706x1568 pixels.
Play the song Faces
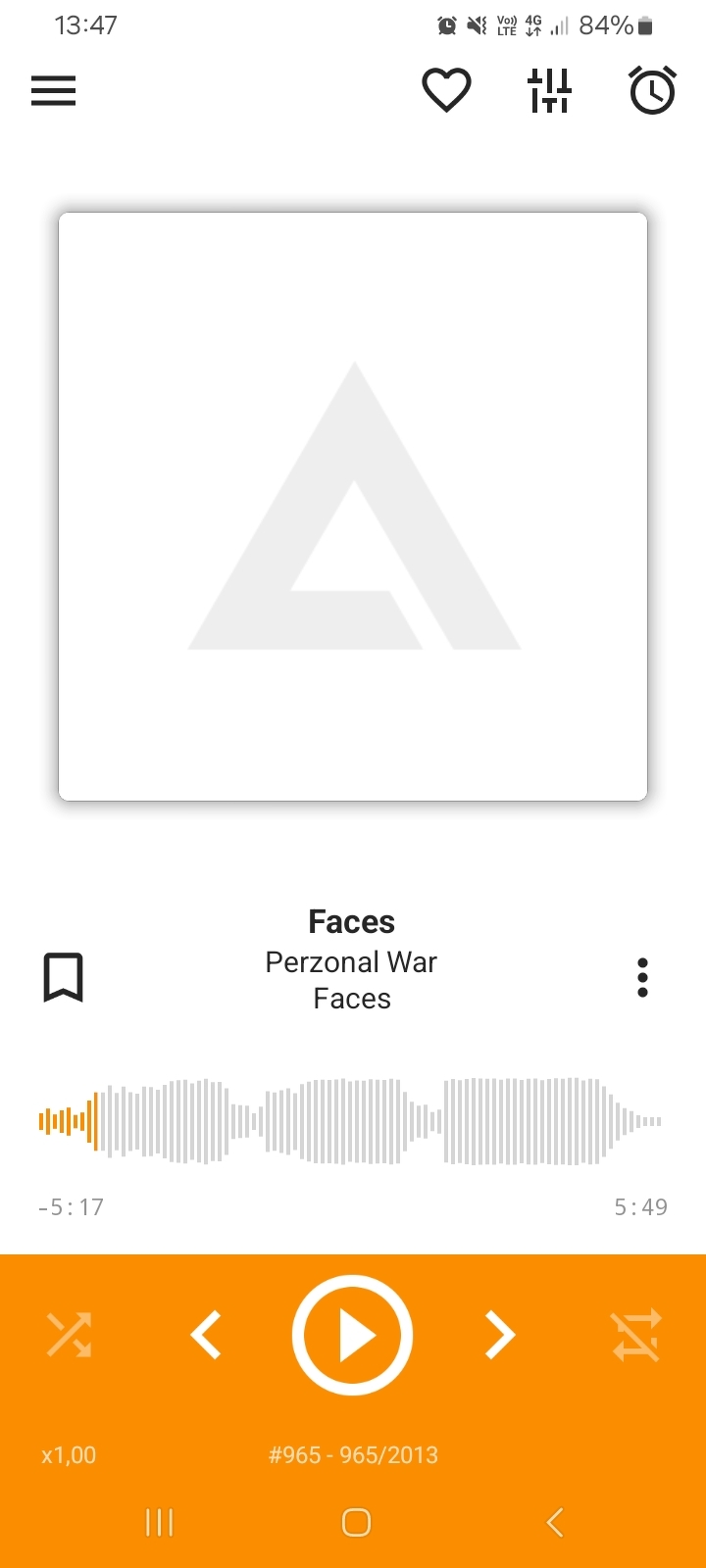[353, 1335]
